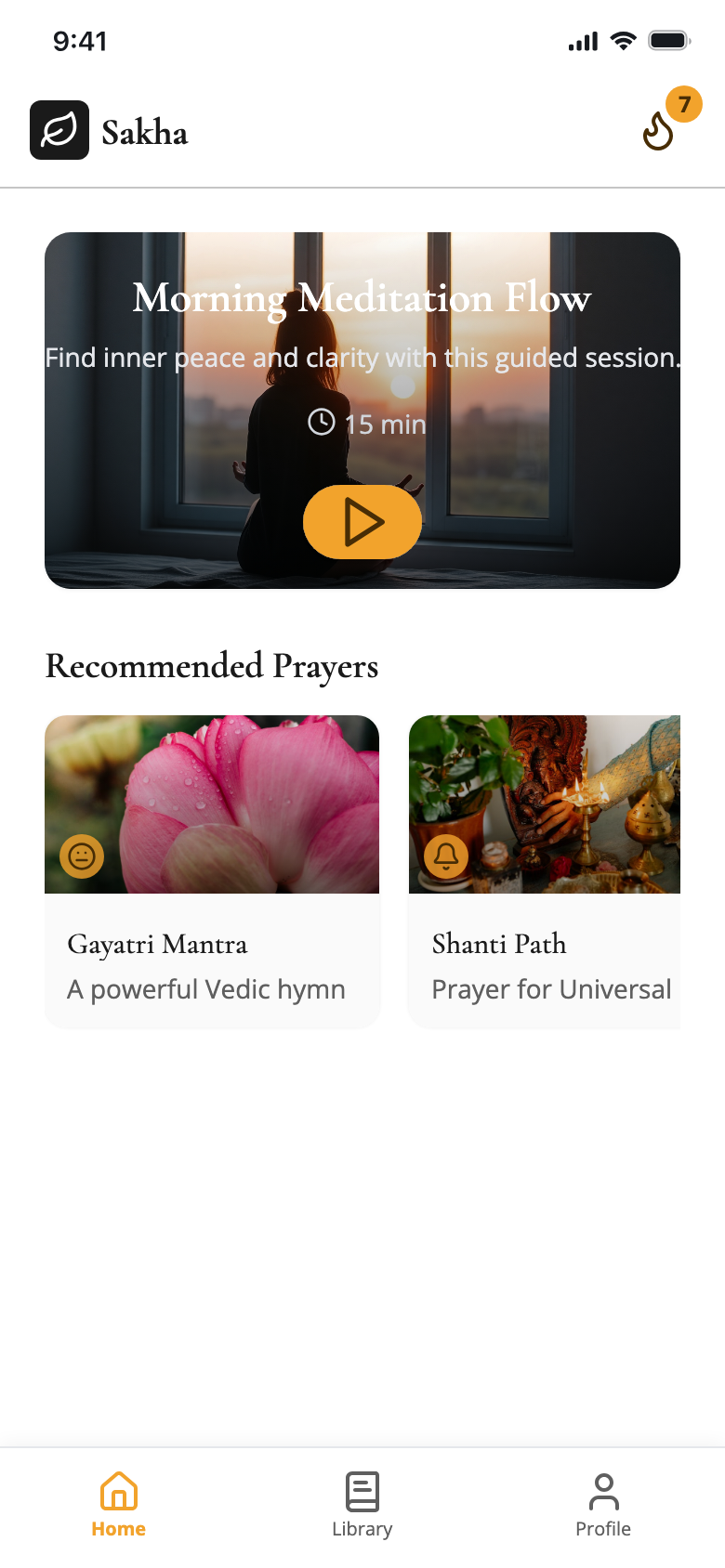Image resolution: width=725 pixels, height=1568 pixels.
Task: Select the Home icon in bottom navigation
Action: pos(118,1491)
